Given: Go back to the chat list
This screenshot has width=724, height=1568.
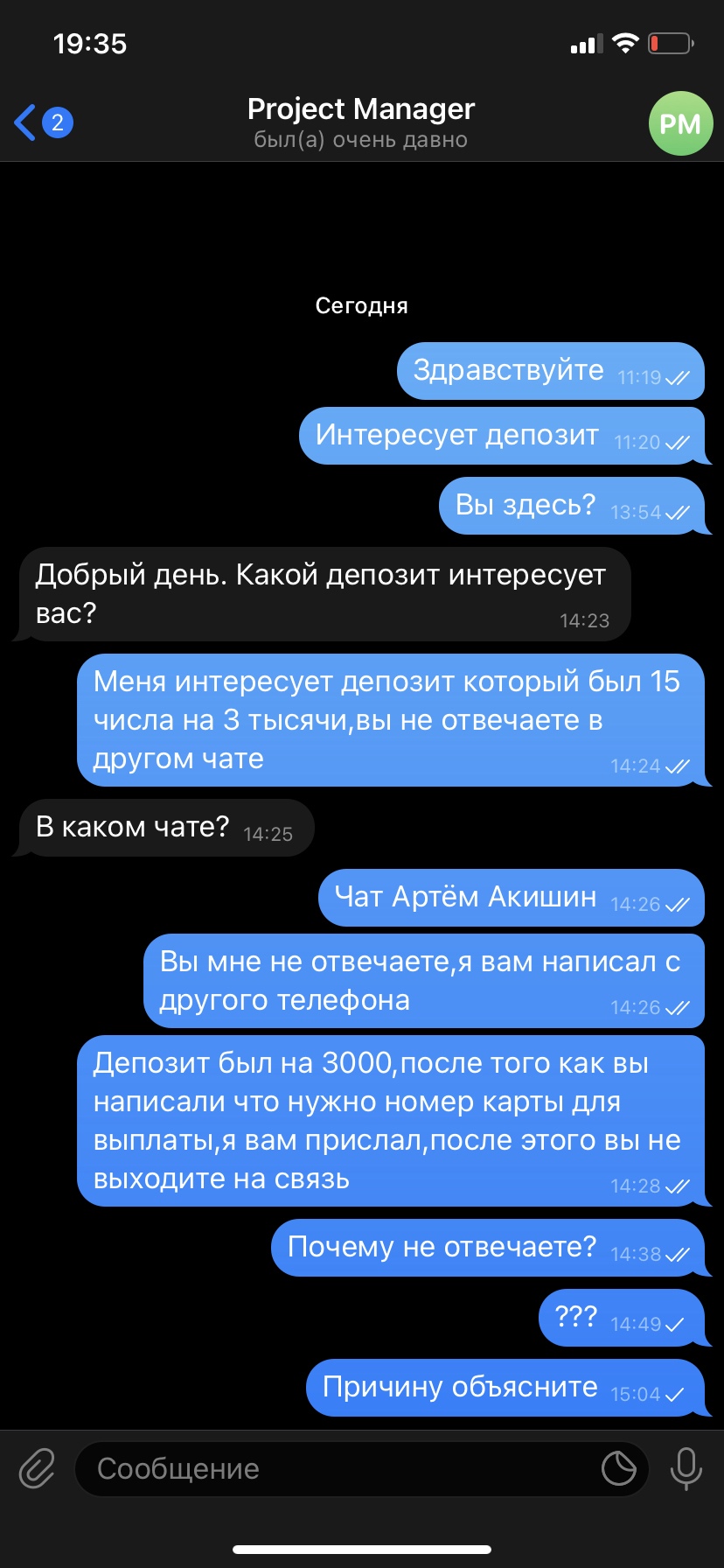Looking at the screenshot, I should coord(42,122).
